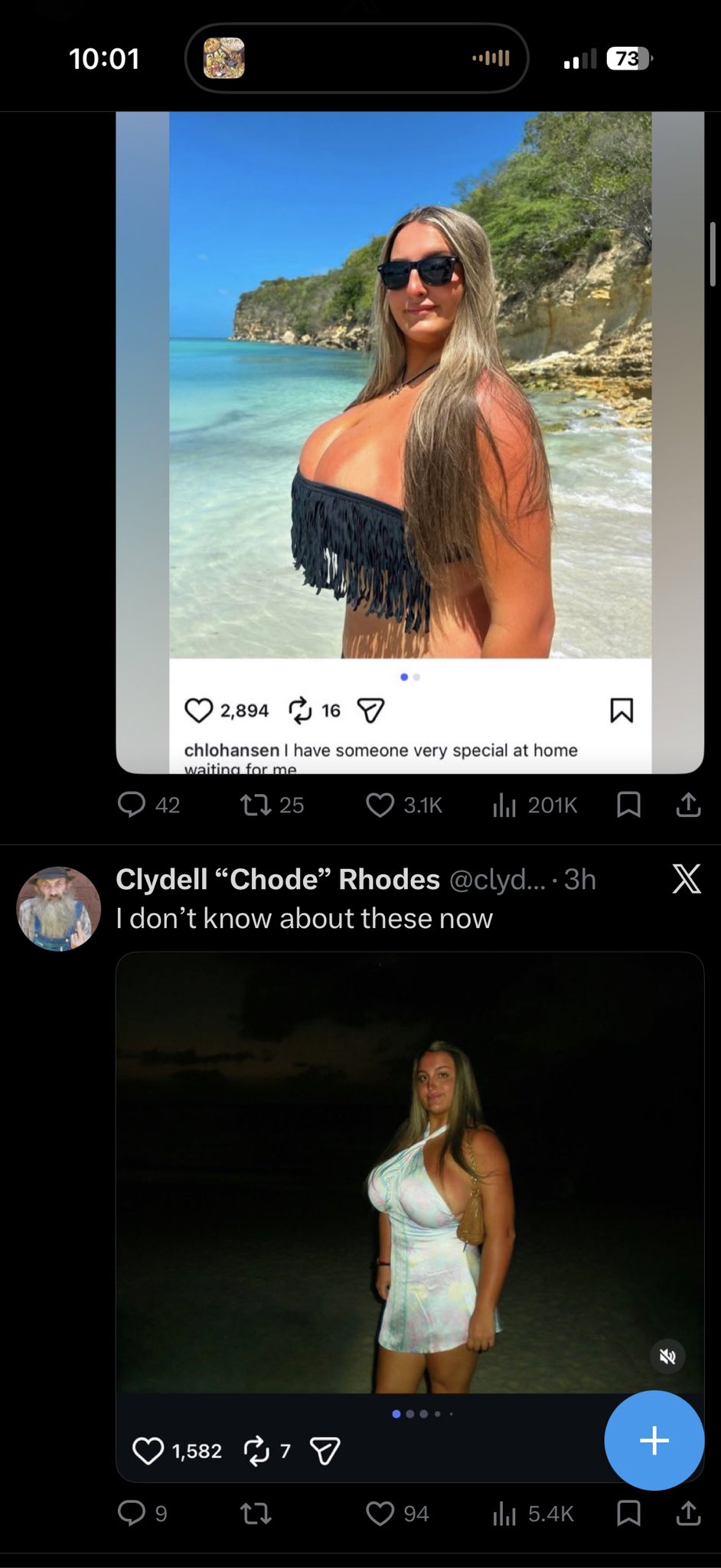Viewport: 721px width, 1568px height.
Task: Share Clydell's post with 5.4K views
Action: pyautogui.click(x=688, y=1513)
